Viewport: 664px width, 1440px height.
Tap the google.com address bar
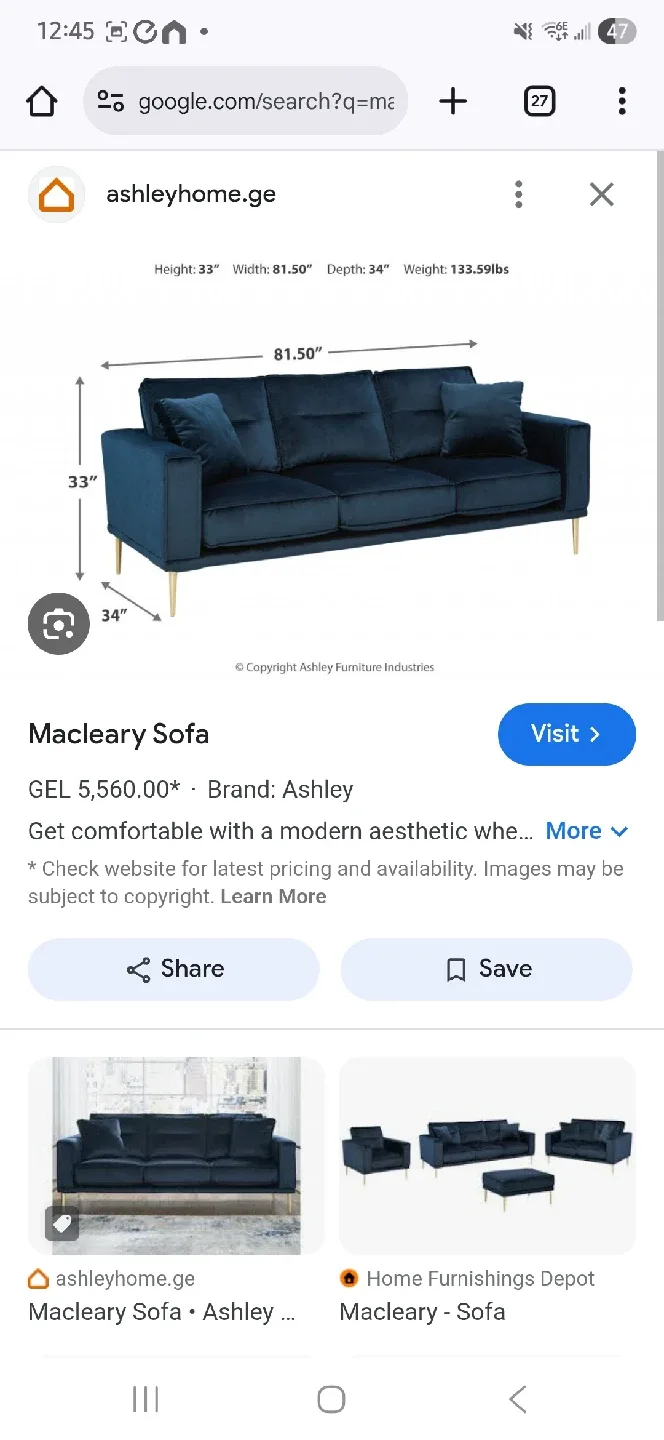265,101
